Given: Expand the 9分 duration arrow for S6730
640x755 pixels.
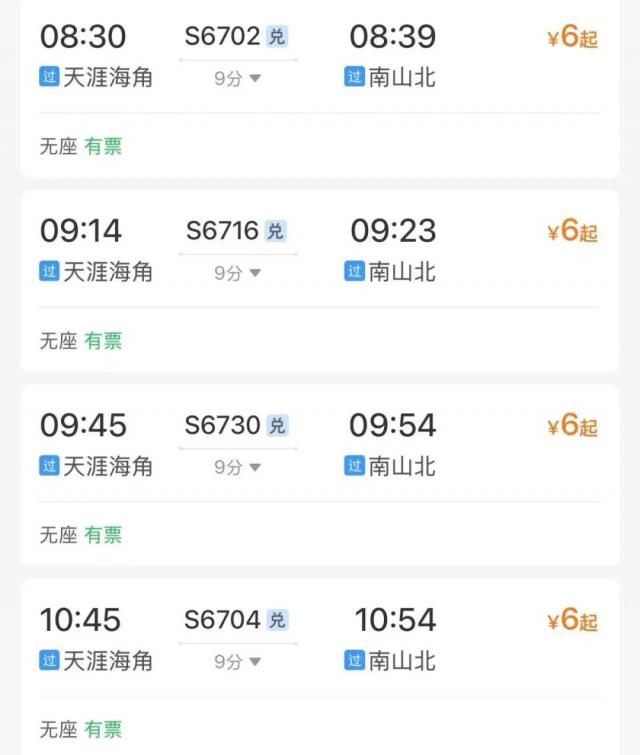Looking at the screenshot, I should tap(238, 466).
